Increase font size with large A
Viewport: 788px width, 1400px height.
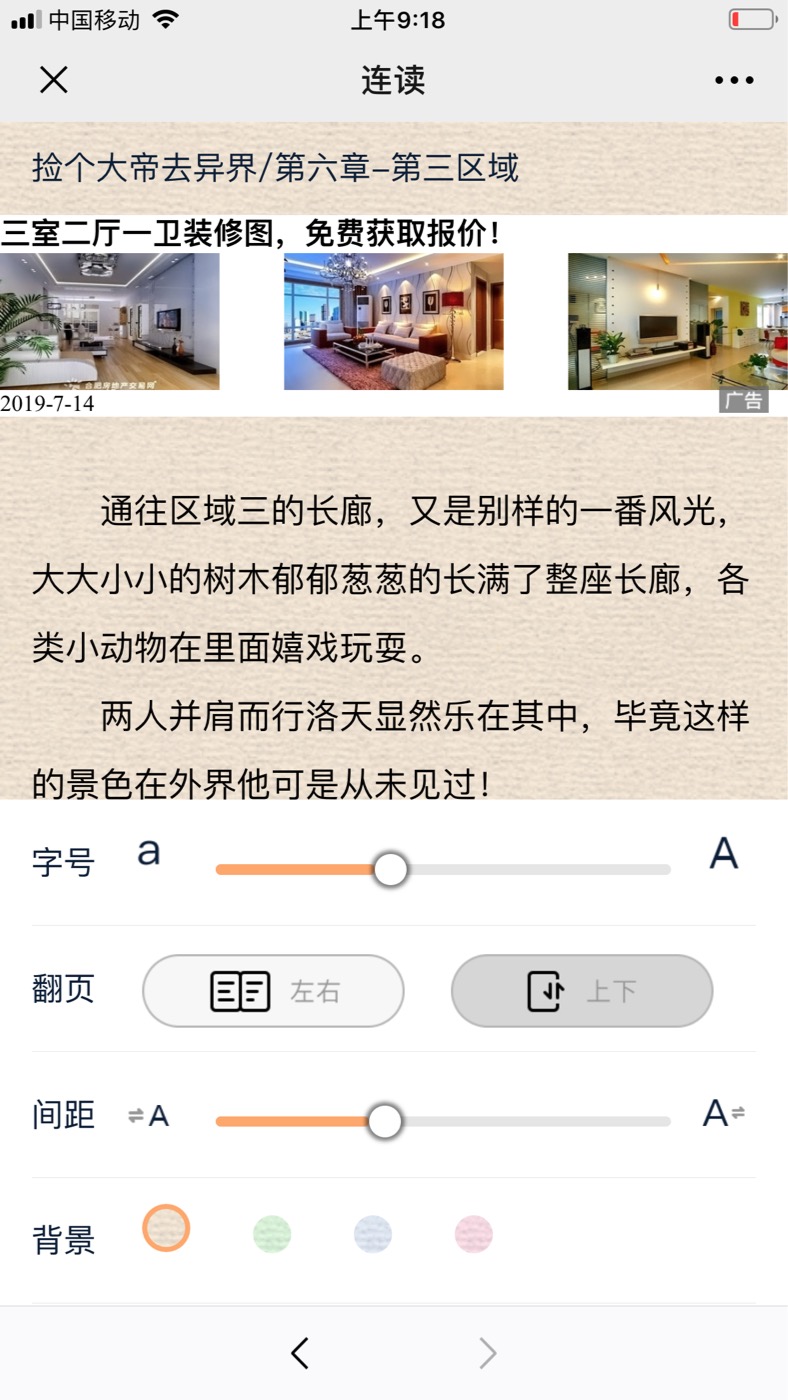(723, 854)
